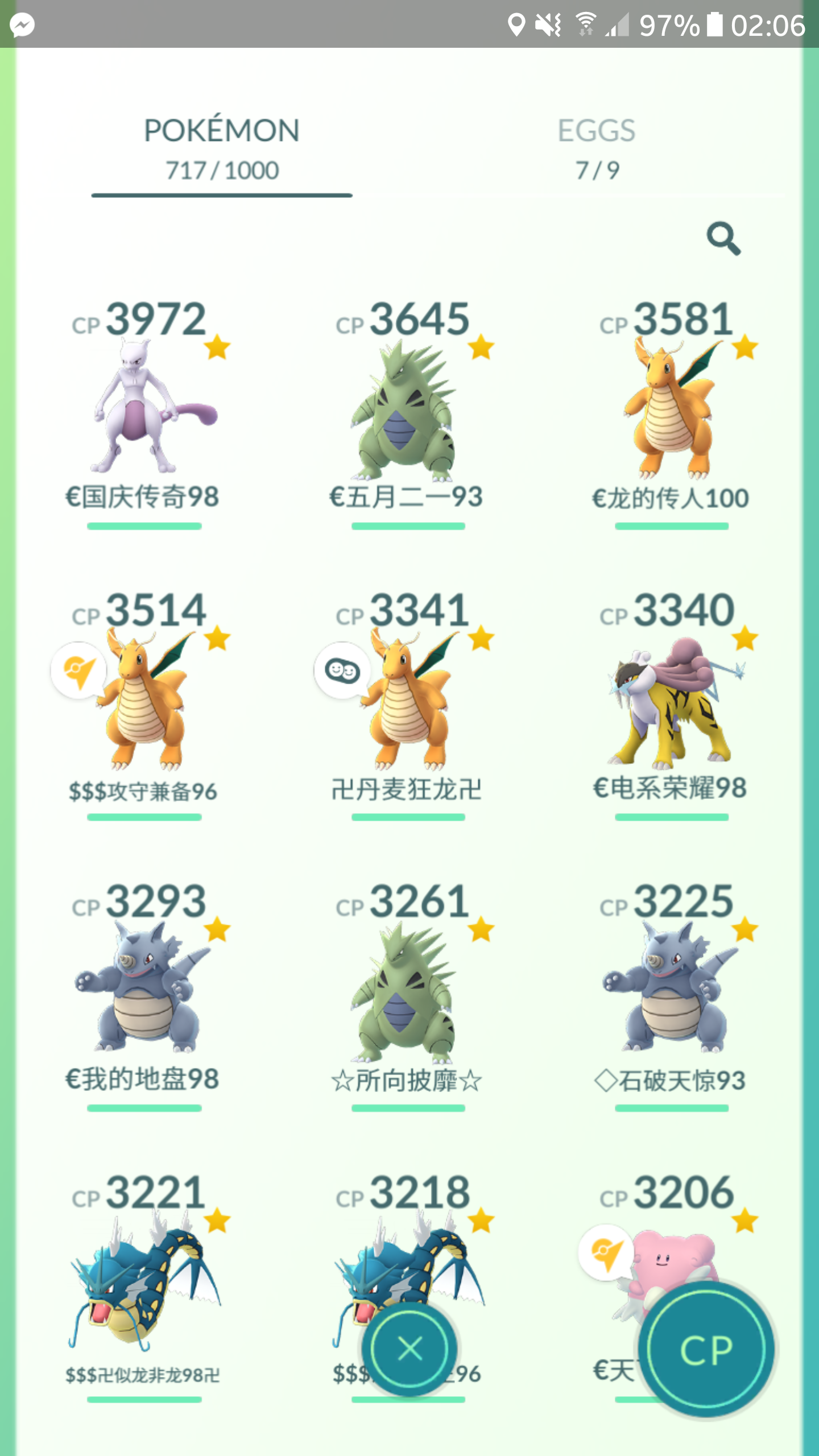Image resolution: width=819 pixels, height=1456 pixels.
Task: Open Mewtwo with CP 3972
Action: [x=144, y=409]
